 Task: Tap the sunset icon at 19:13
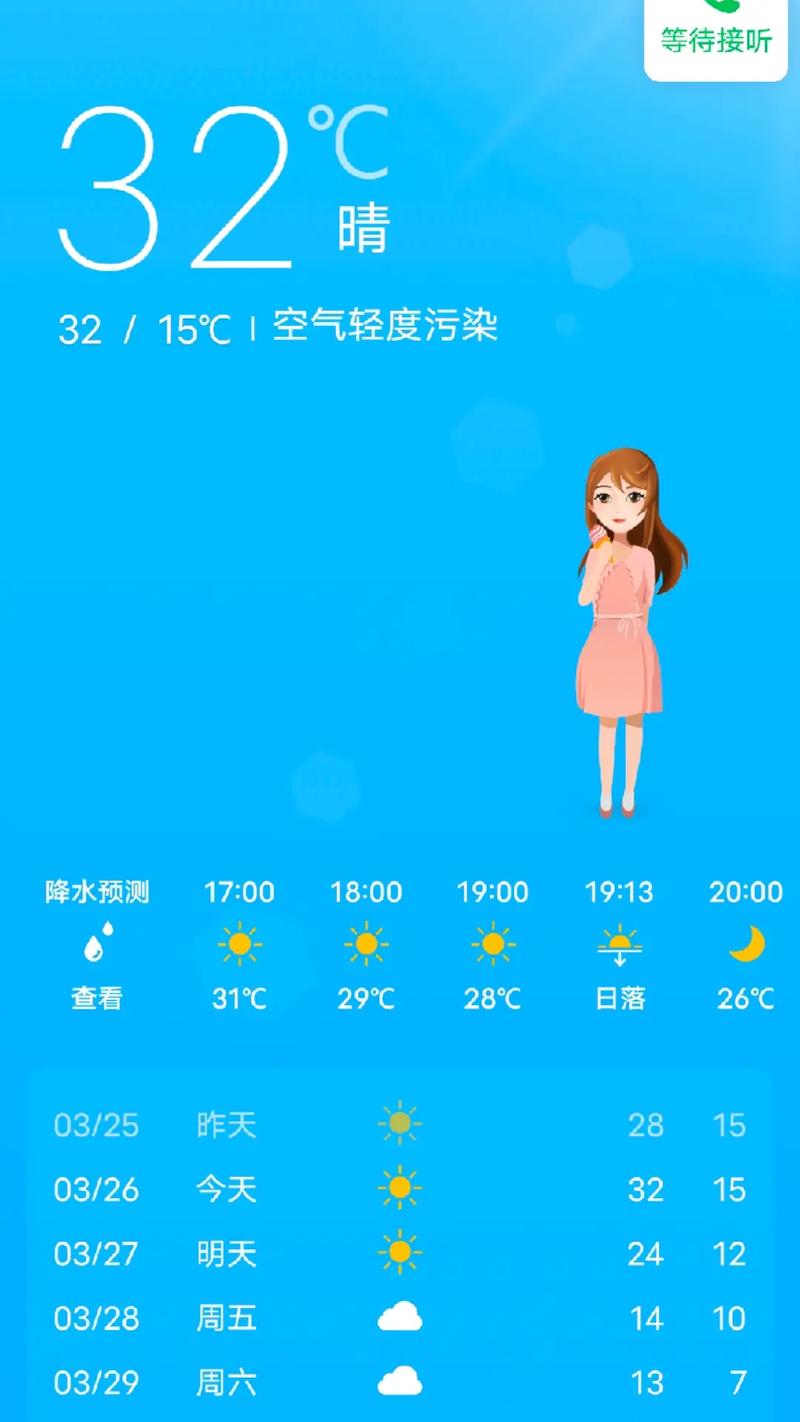621,946
